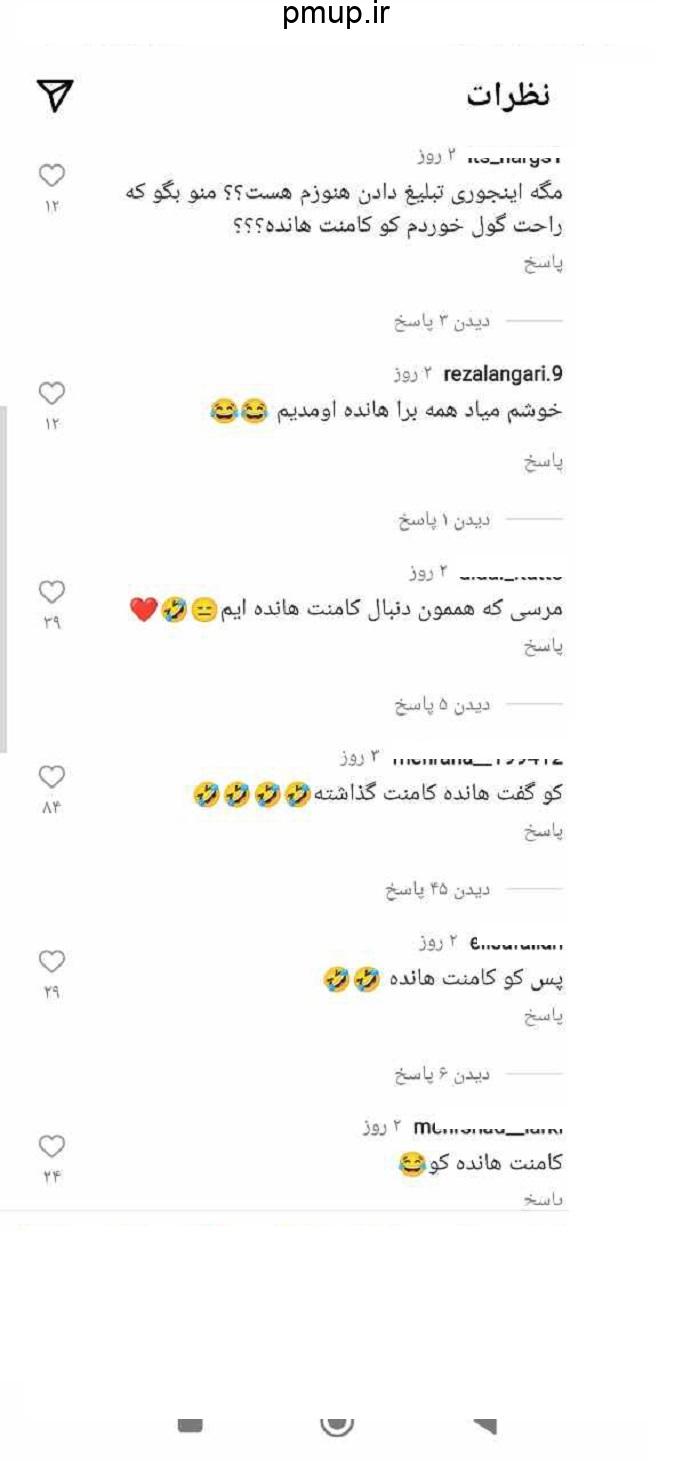Like the comment by rezalangari.9
The image size is (675, 1461).
(x=52, y=392)
